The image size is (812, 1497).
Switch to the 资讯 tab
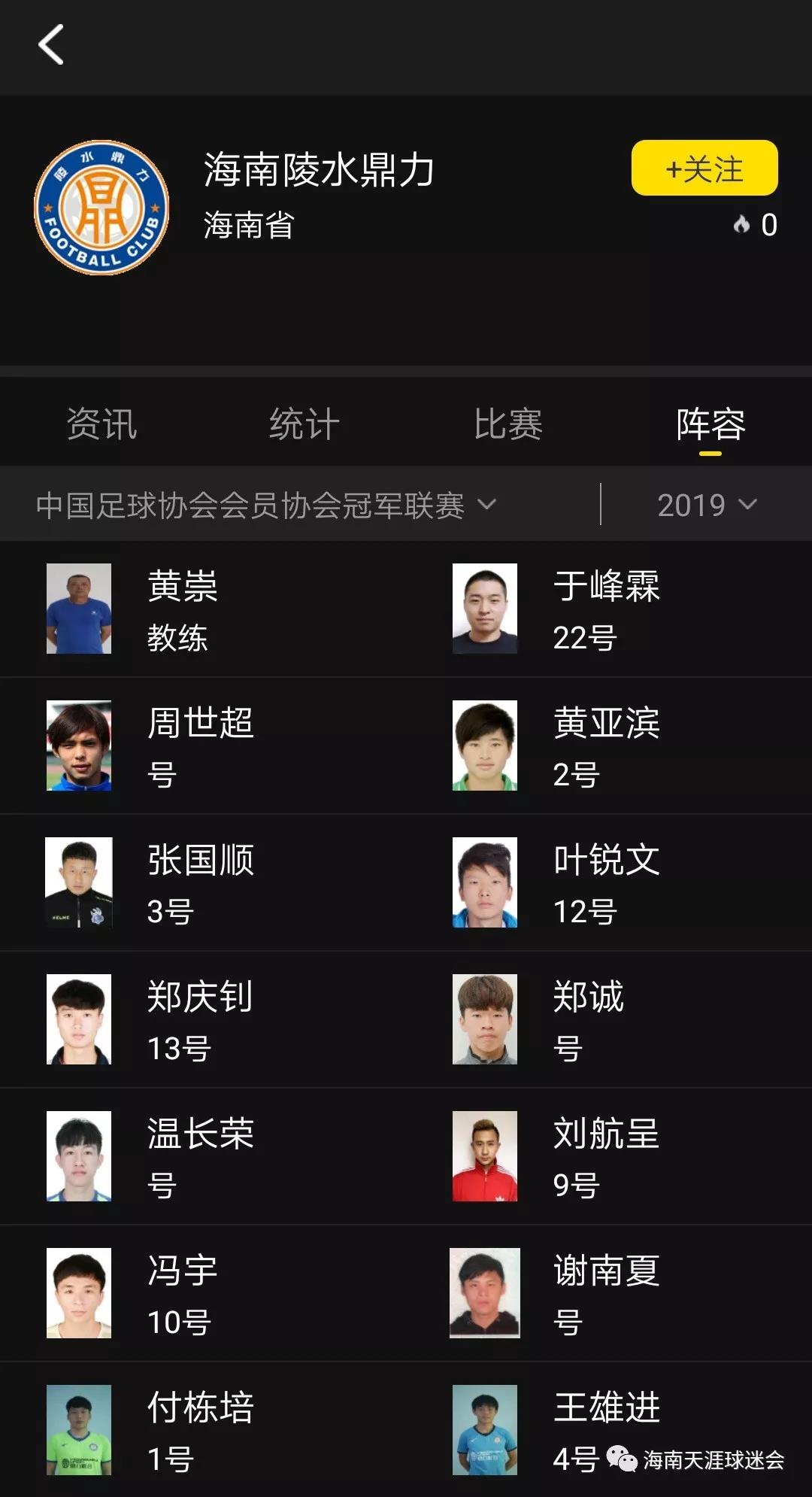(x=101, y=424)
